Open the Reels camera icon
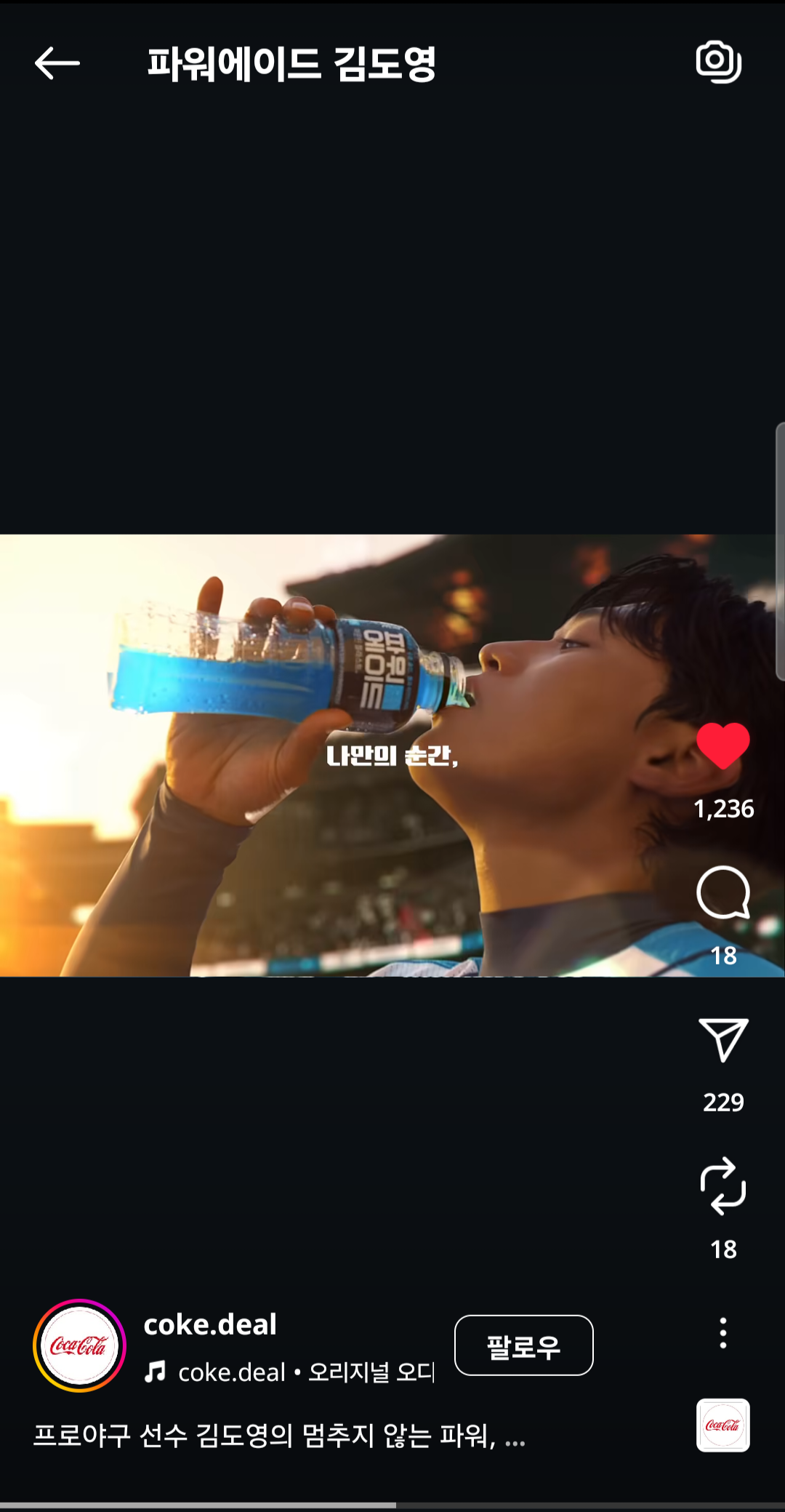The width and height of the screenshot is (785, 1512). (718, 63)
